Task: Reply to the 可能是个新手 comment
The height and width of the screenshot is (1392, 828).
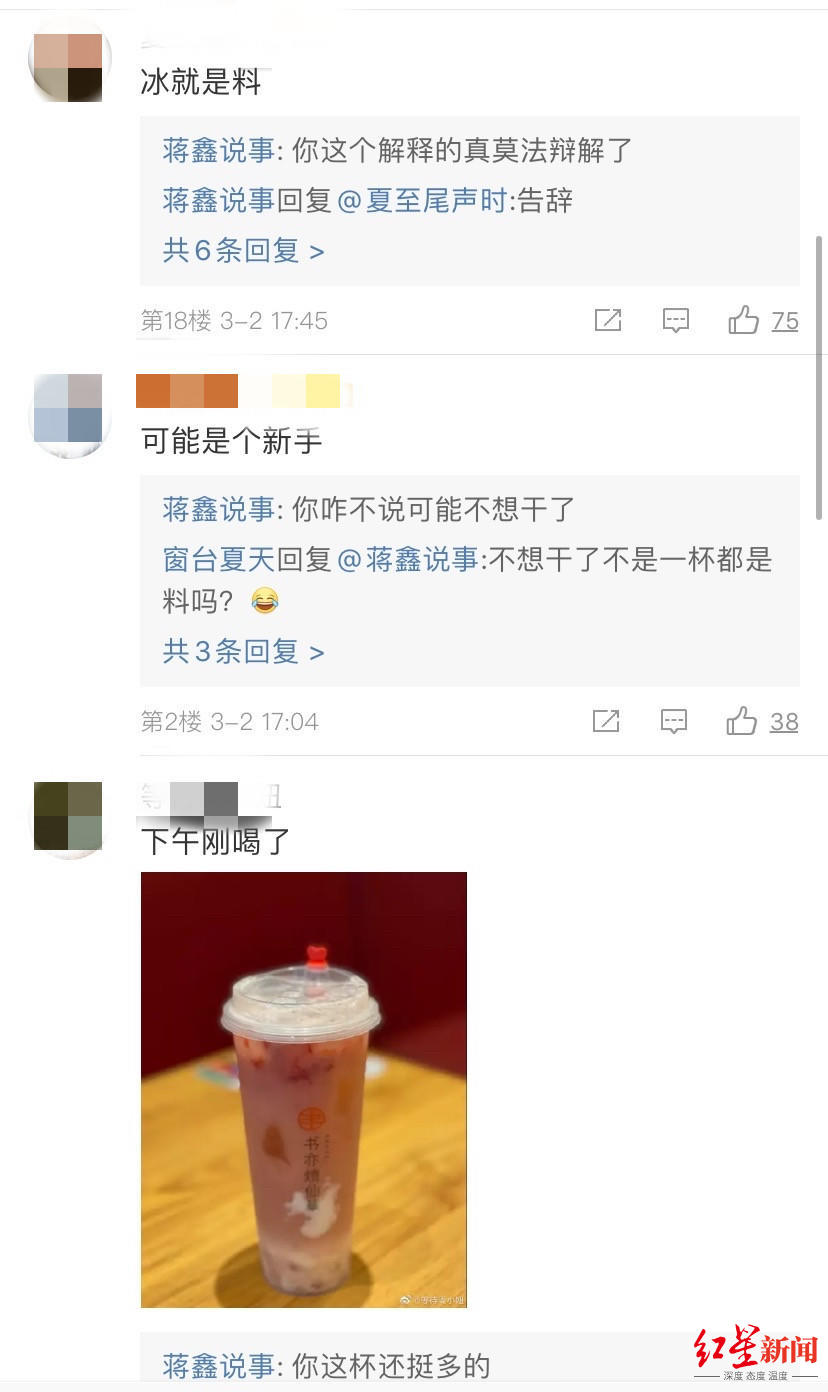Action: 674,721
